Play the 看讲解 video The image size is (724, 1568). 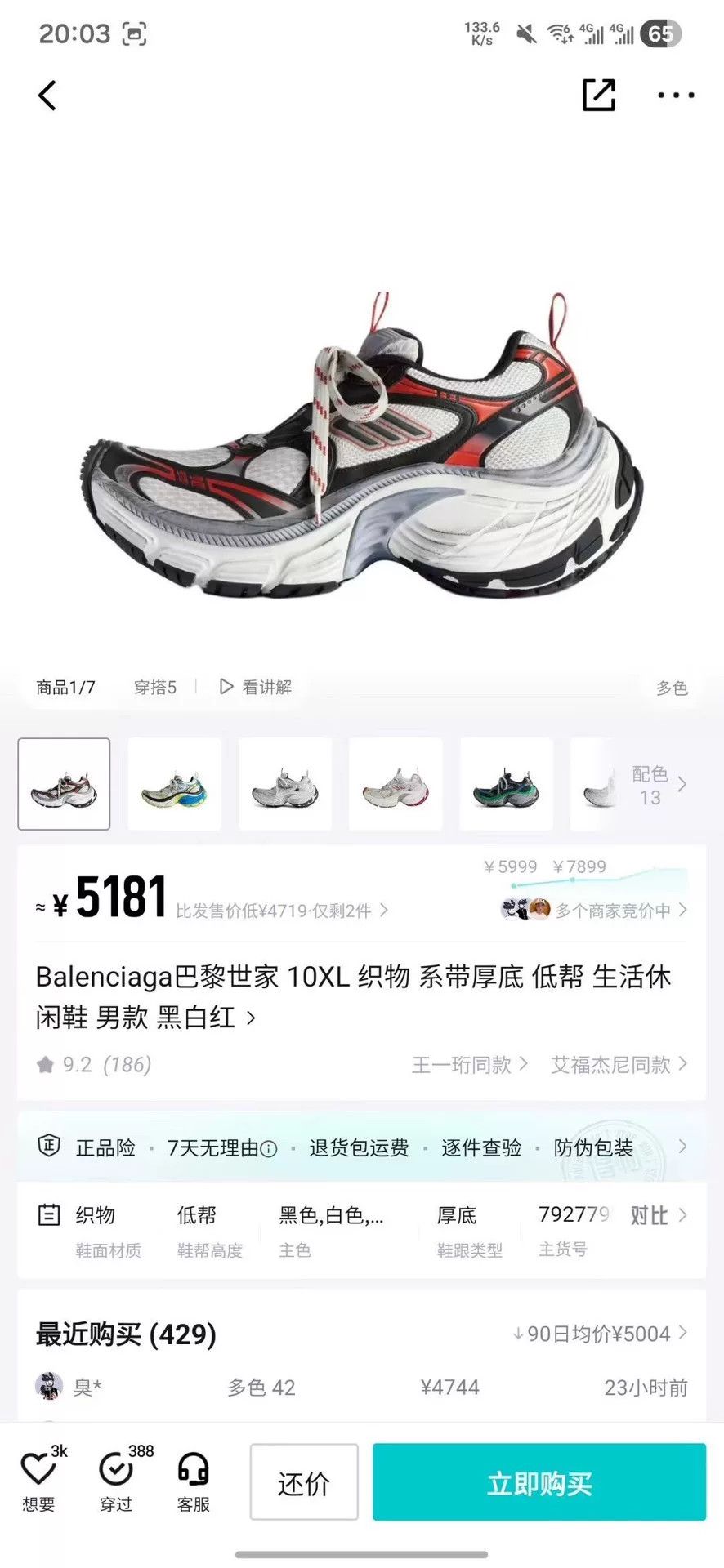click(256, 688)
